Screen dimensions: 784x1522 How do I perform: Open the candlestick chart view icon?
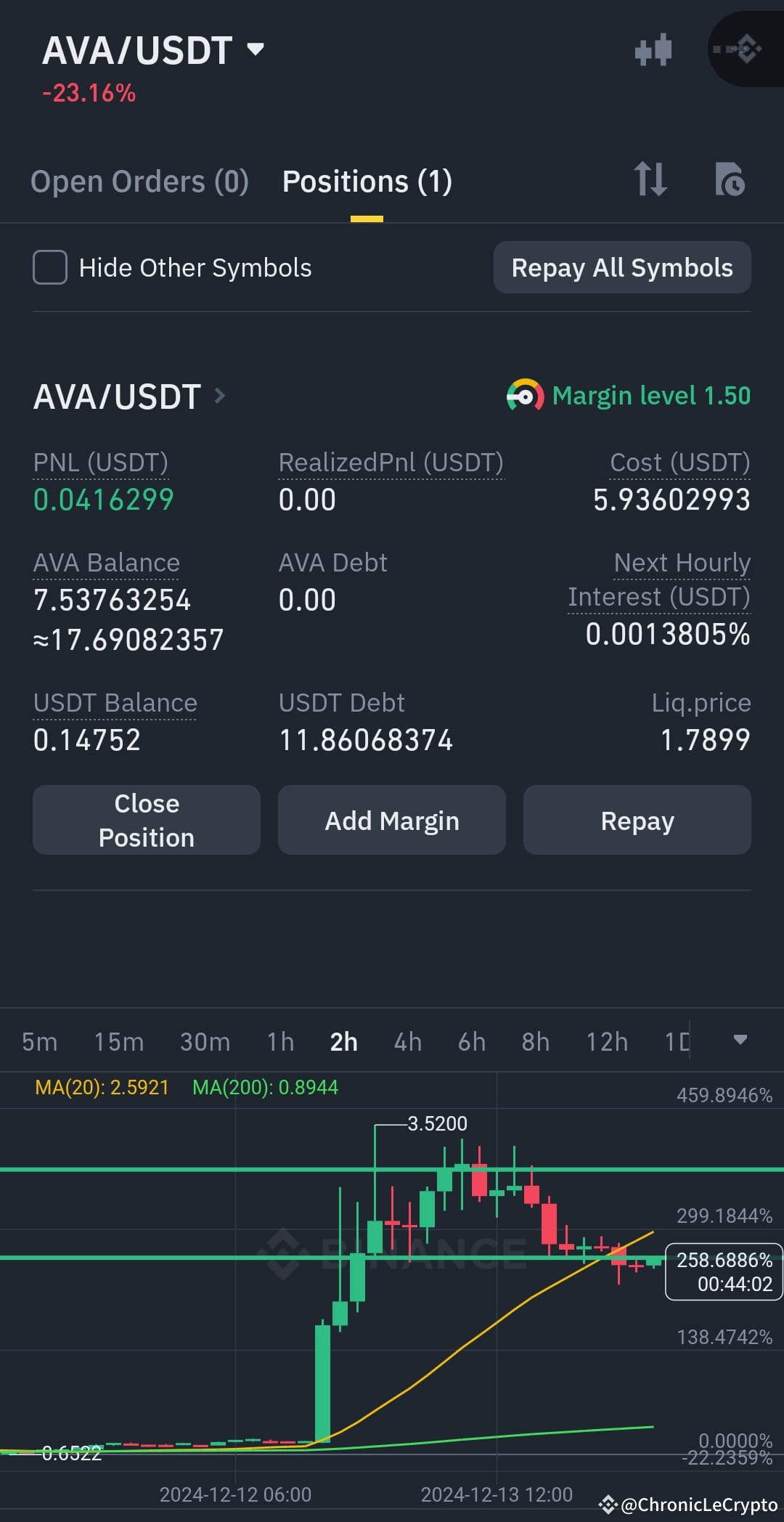tap(652, 49)
